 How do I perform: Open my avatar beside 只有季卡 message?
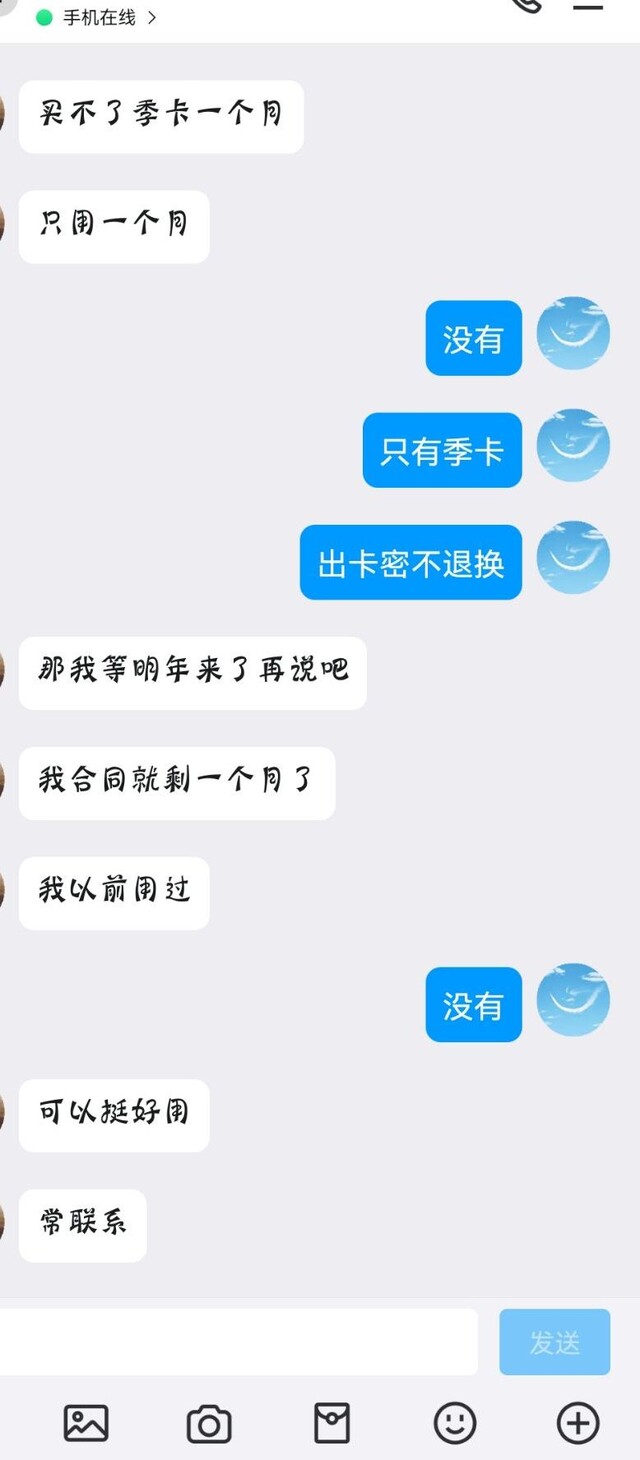(573, 445)
